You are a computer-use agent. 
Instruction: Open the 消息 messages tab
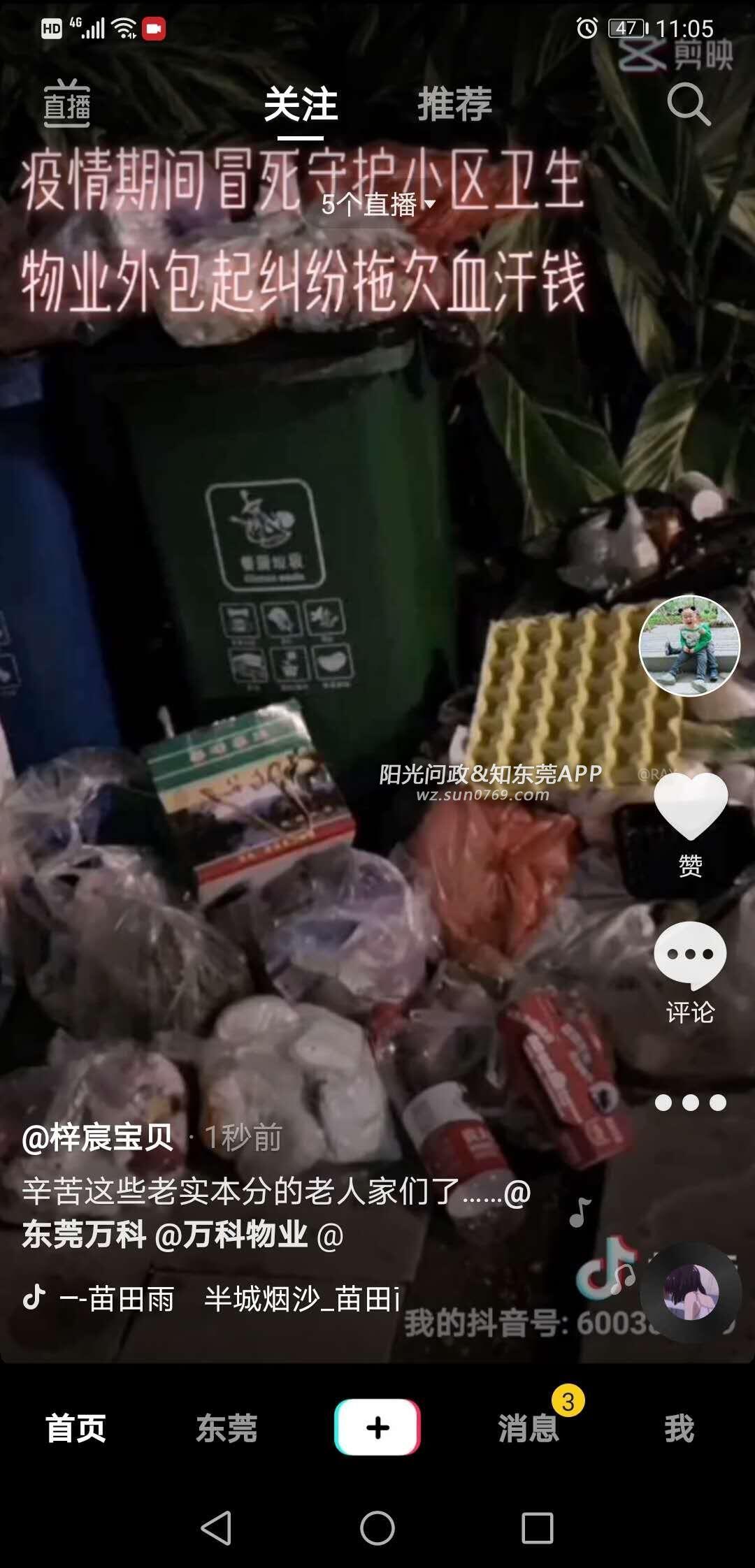point(528,1428)
